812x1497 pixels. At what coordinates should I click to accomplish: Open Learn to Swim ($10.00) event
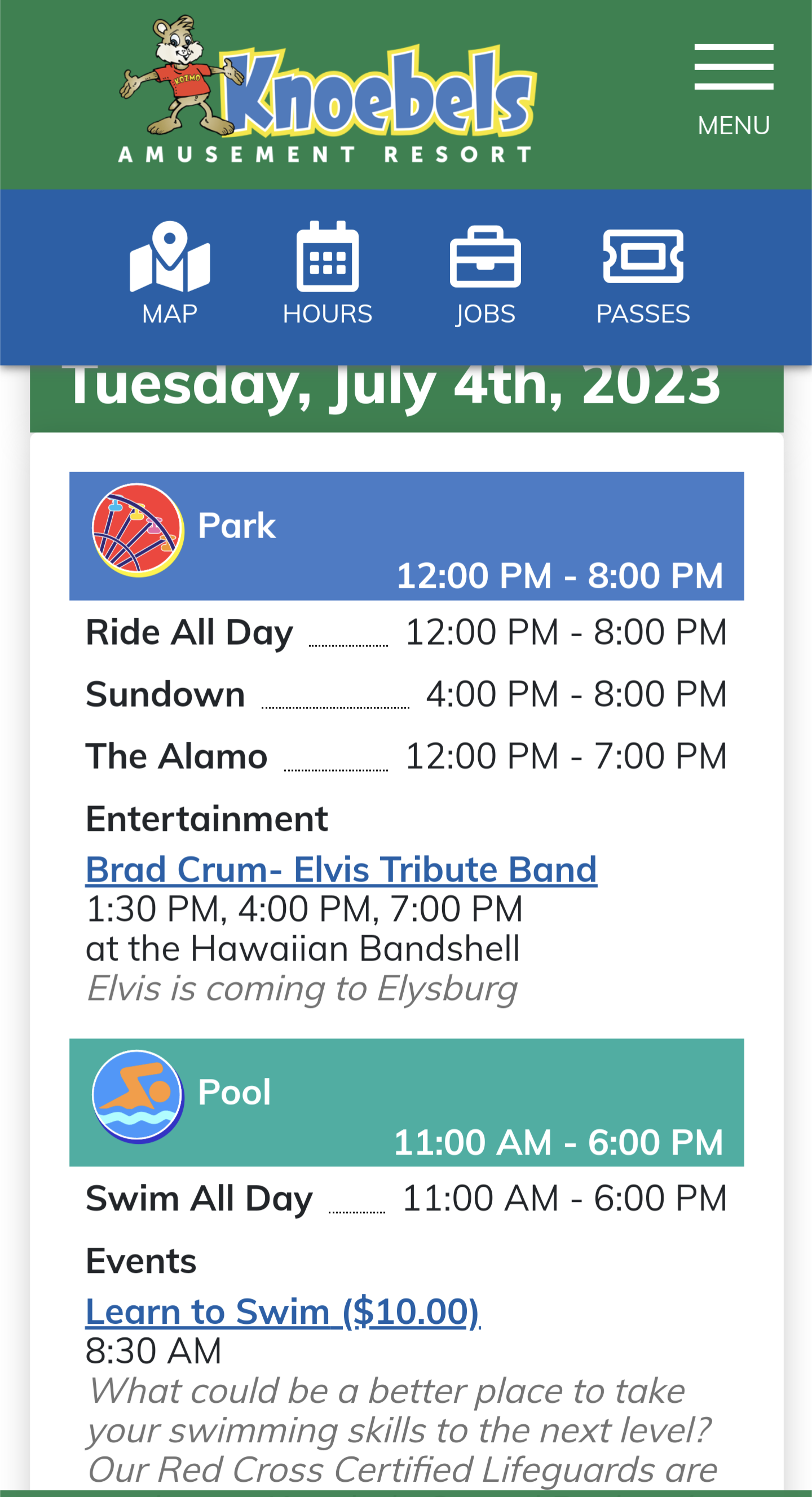click(283, 1312)
